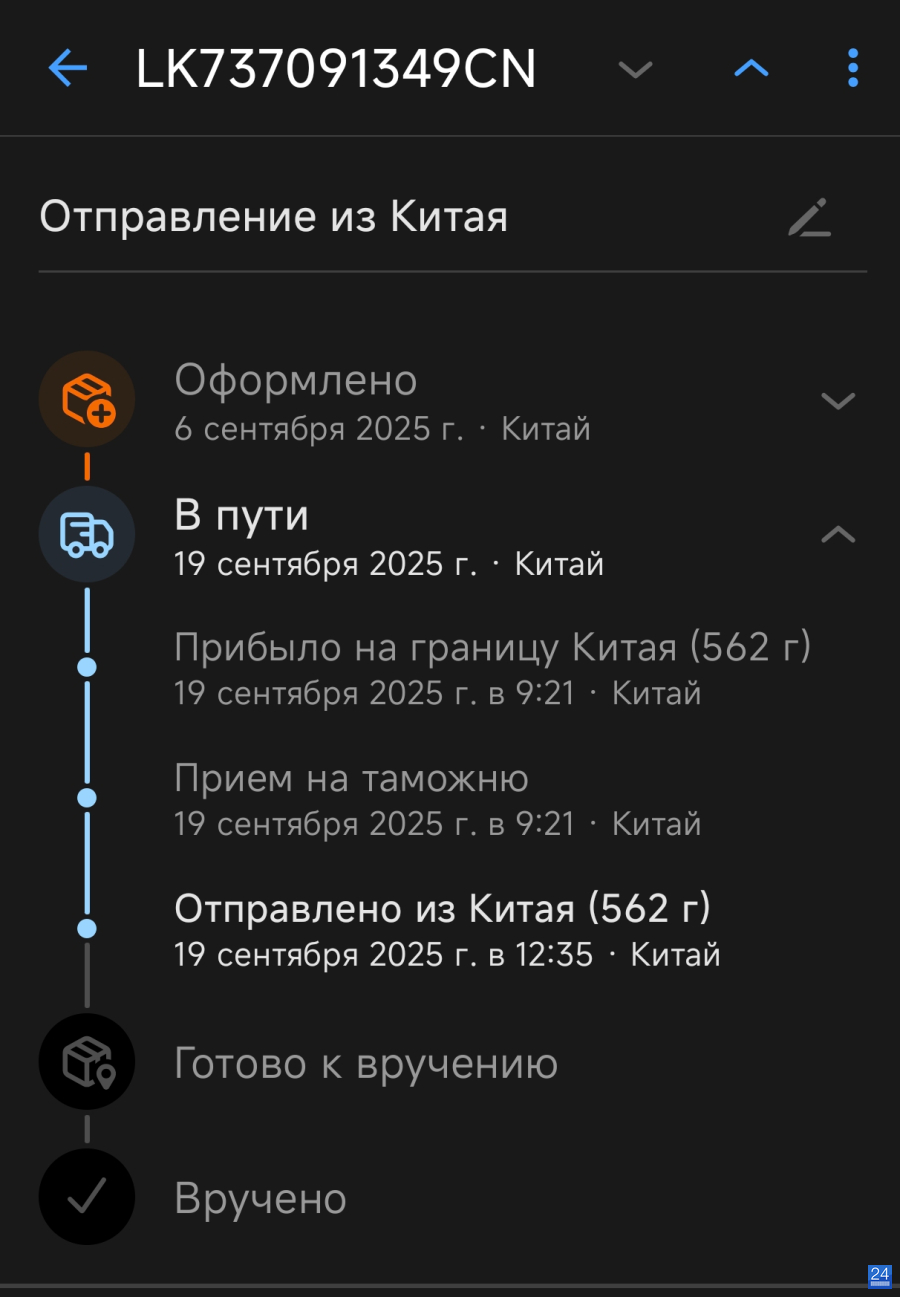Go to previous parcel with up chevron
This screenshot has width=900, height=1297.
pyautogui.click(x=751, y=69)
